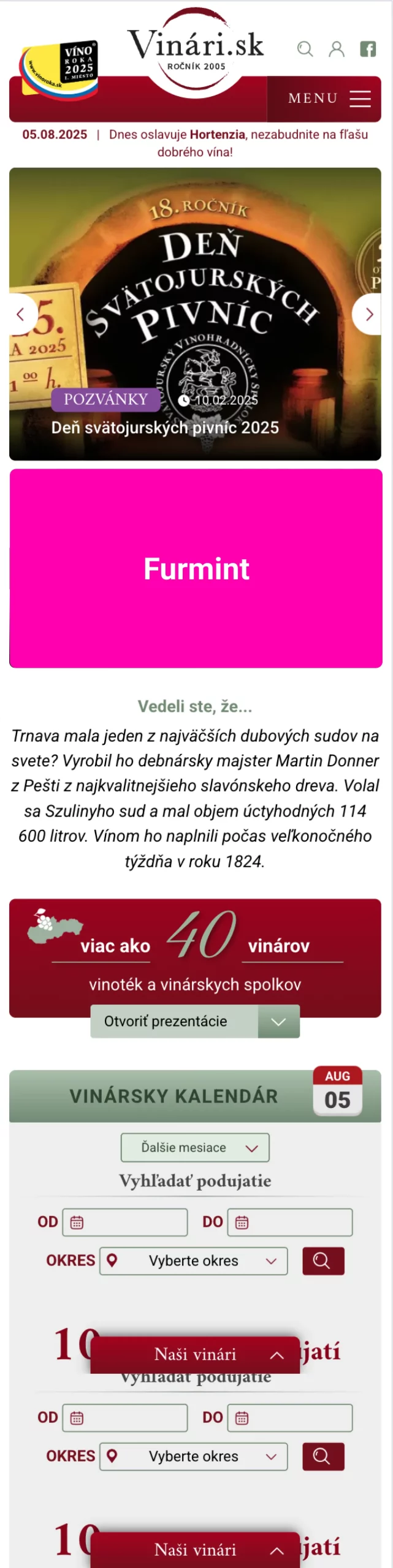Visit the Facebook page icon
This screenshot has width=393, height=1568.
[368, 49]
